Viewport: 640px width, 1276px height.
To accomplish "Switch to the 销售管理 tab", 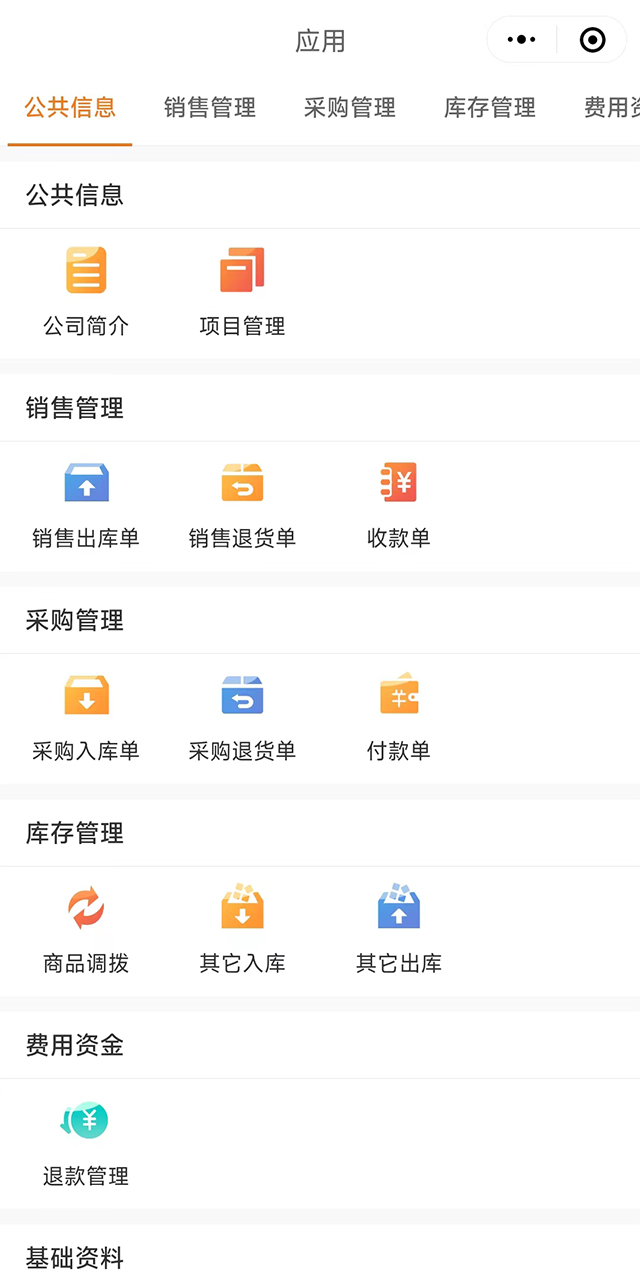I will click(x=210, y=108).
